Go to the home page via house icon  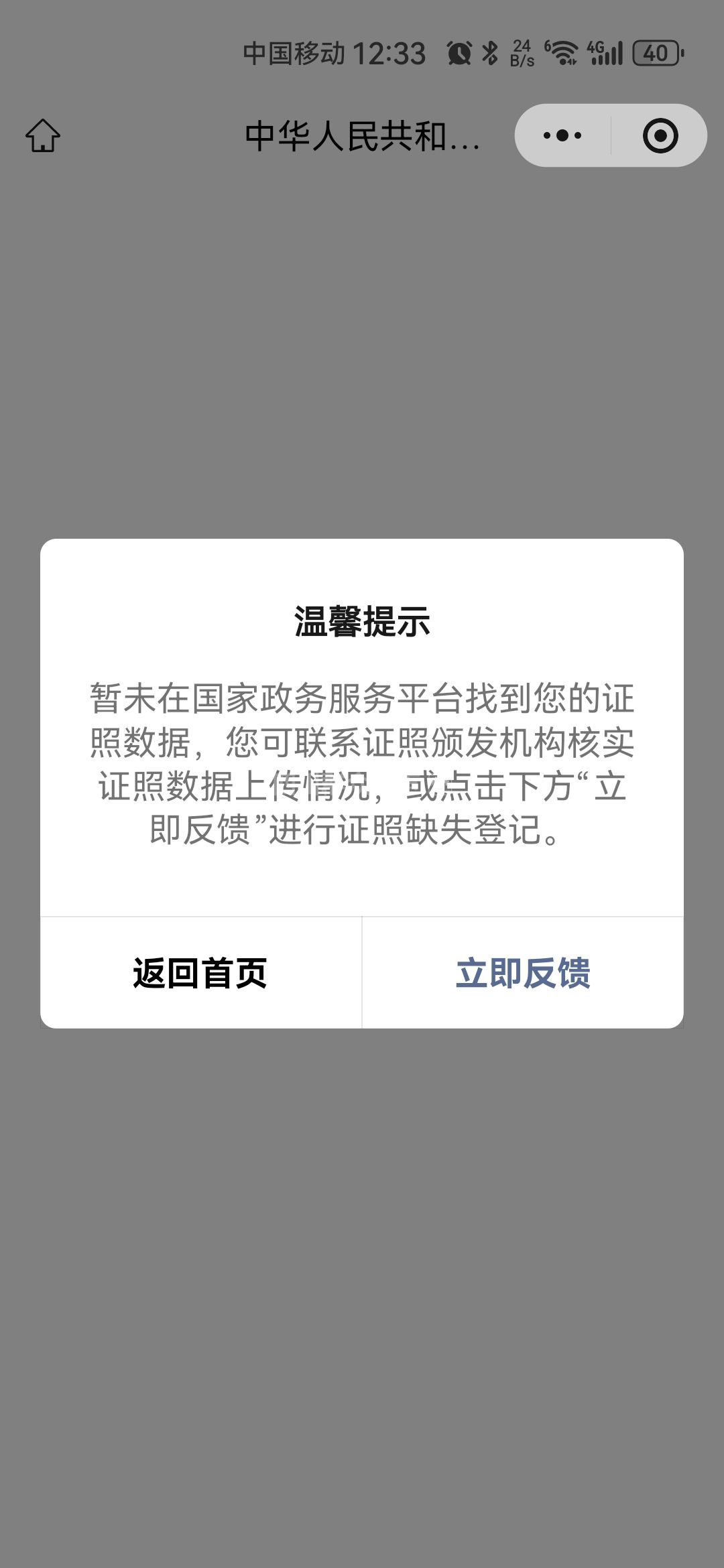(x=43, y=136)
